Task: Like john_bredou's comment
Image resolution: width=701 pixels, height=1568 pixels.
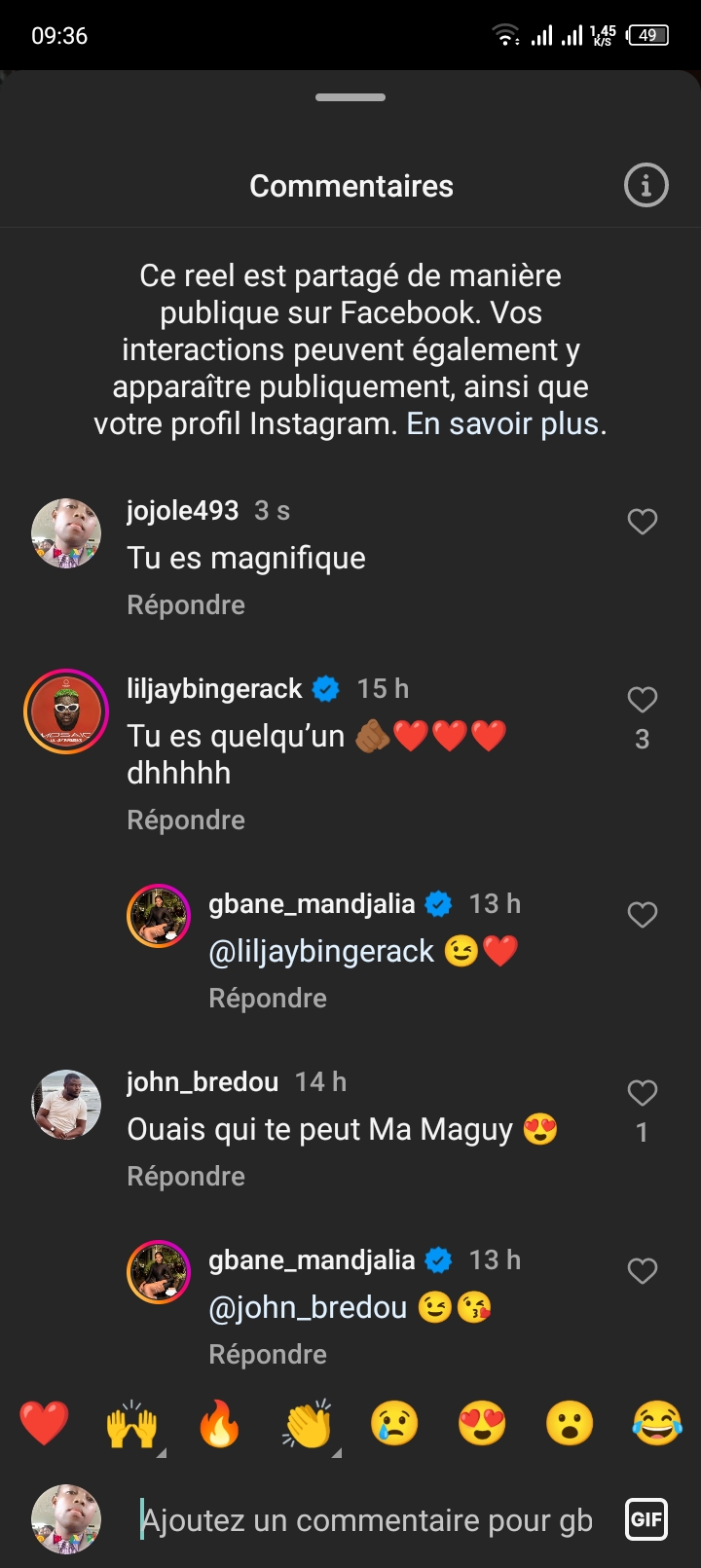Action: coord(642,1093)
